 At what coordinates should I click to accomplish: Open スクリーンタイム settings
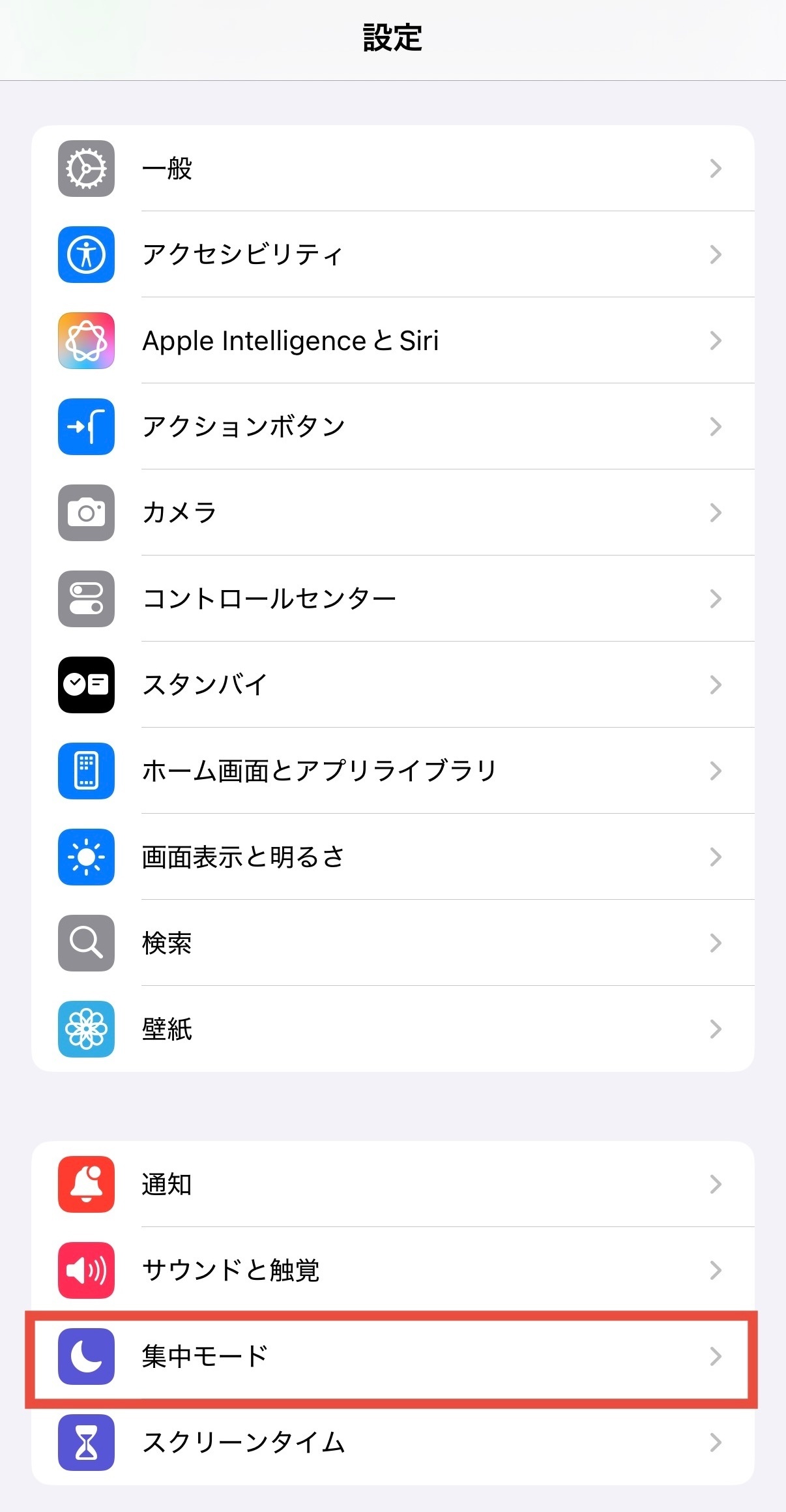point(392,1442)
